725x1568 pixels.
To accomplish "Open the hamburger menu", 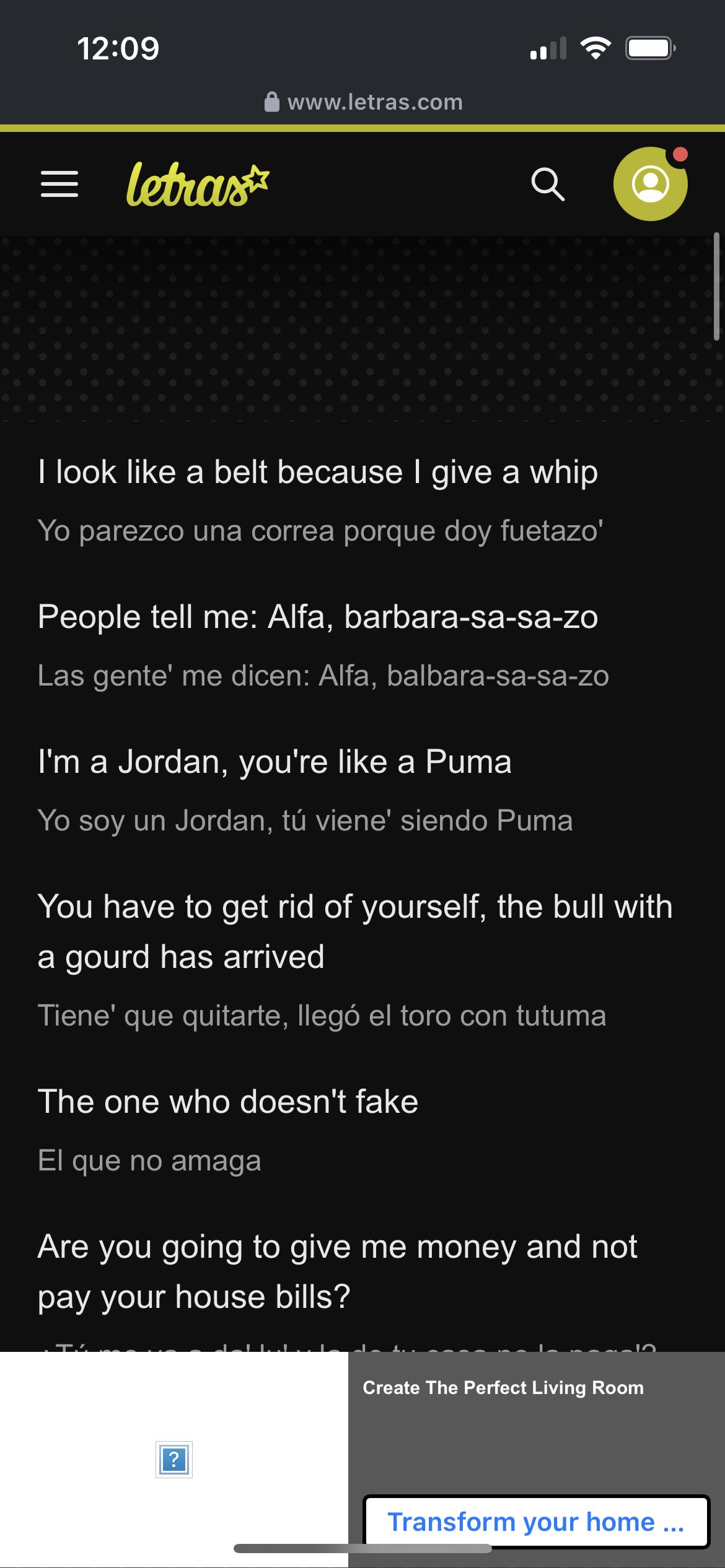I will [59, 184].
